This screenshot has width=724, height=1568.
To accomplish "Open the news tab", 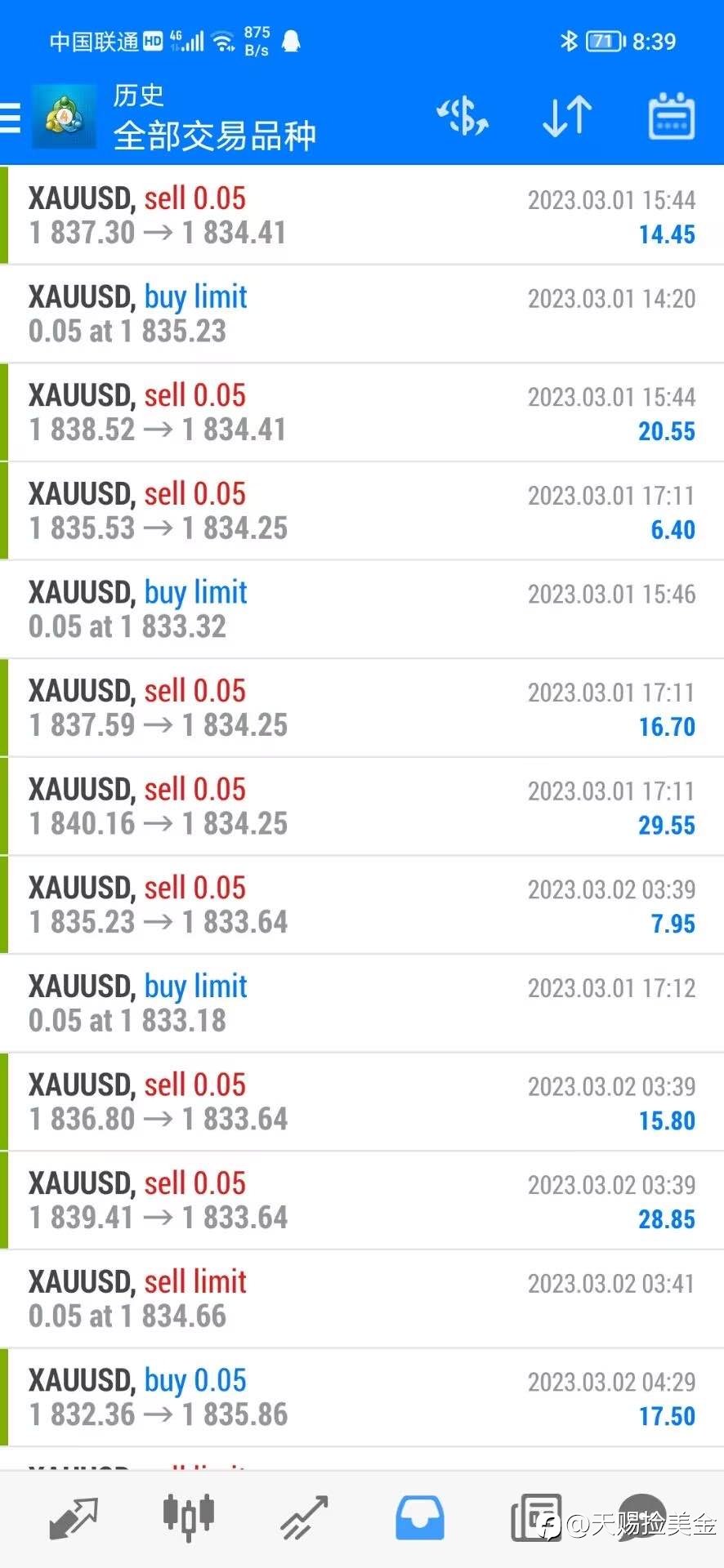I will tap(535, 1518).
